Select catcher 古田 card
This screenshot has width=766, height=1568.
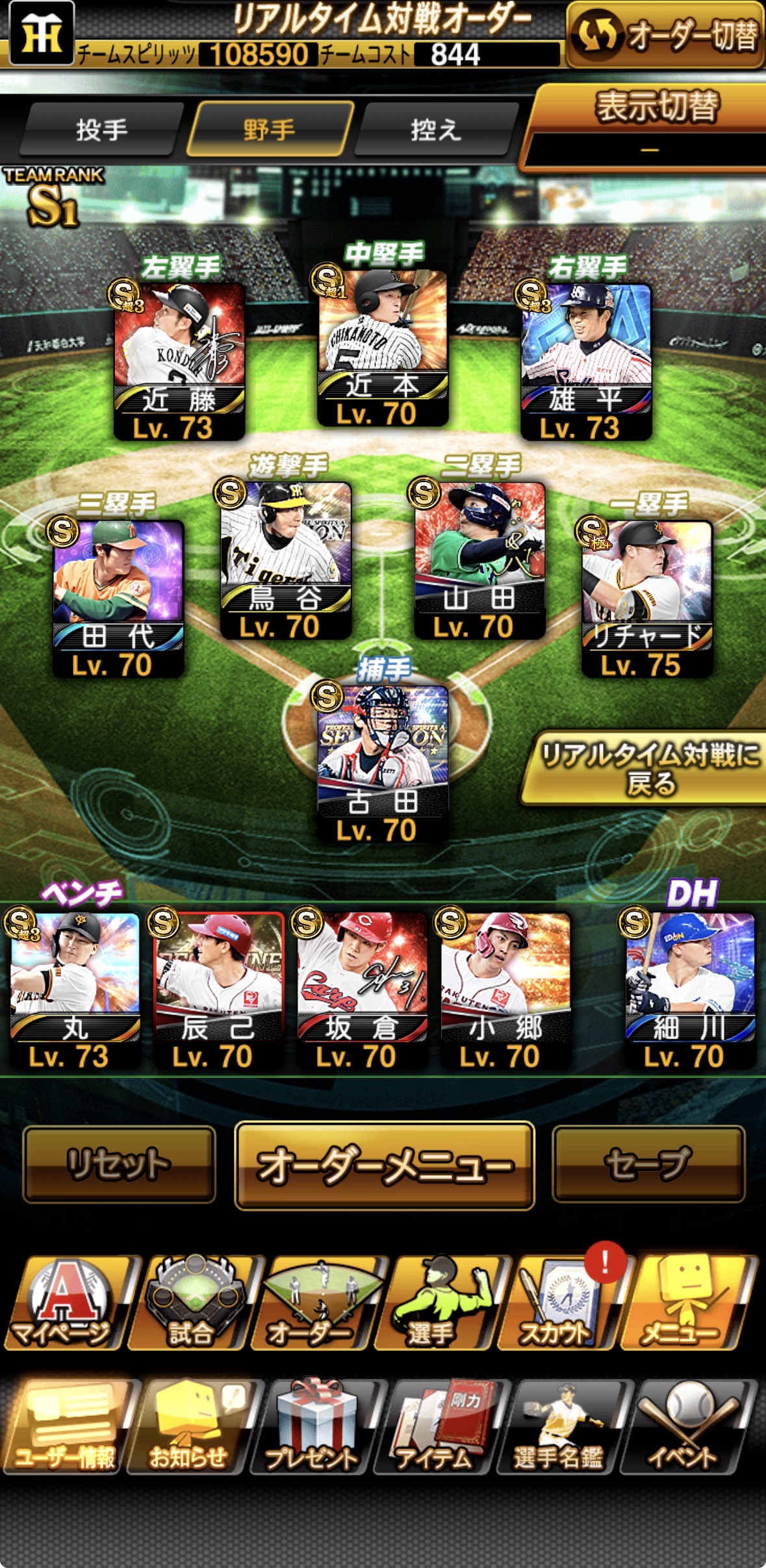(x=382, y=764)
